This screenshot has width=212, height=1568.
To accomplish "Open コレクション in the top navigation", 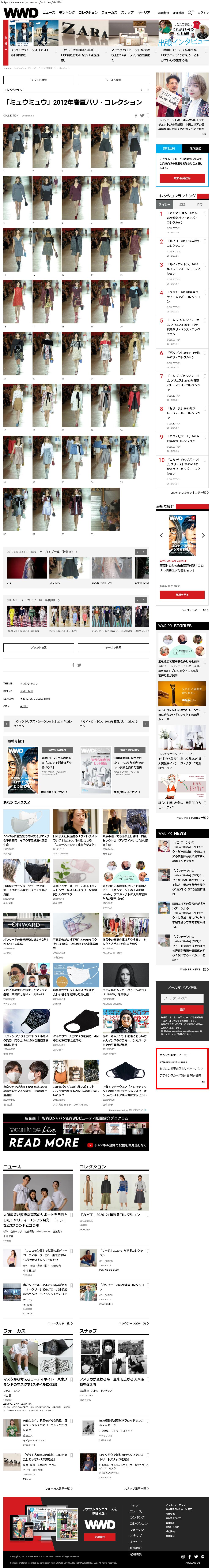I will click(88, 12).
